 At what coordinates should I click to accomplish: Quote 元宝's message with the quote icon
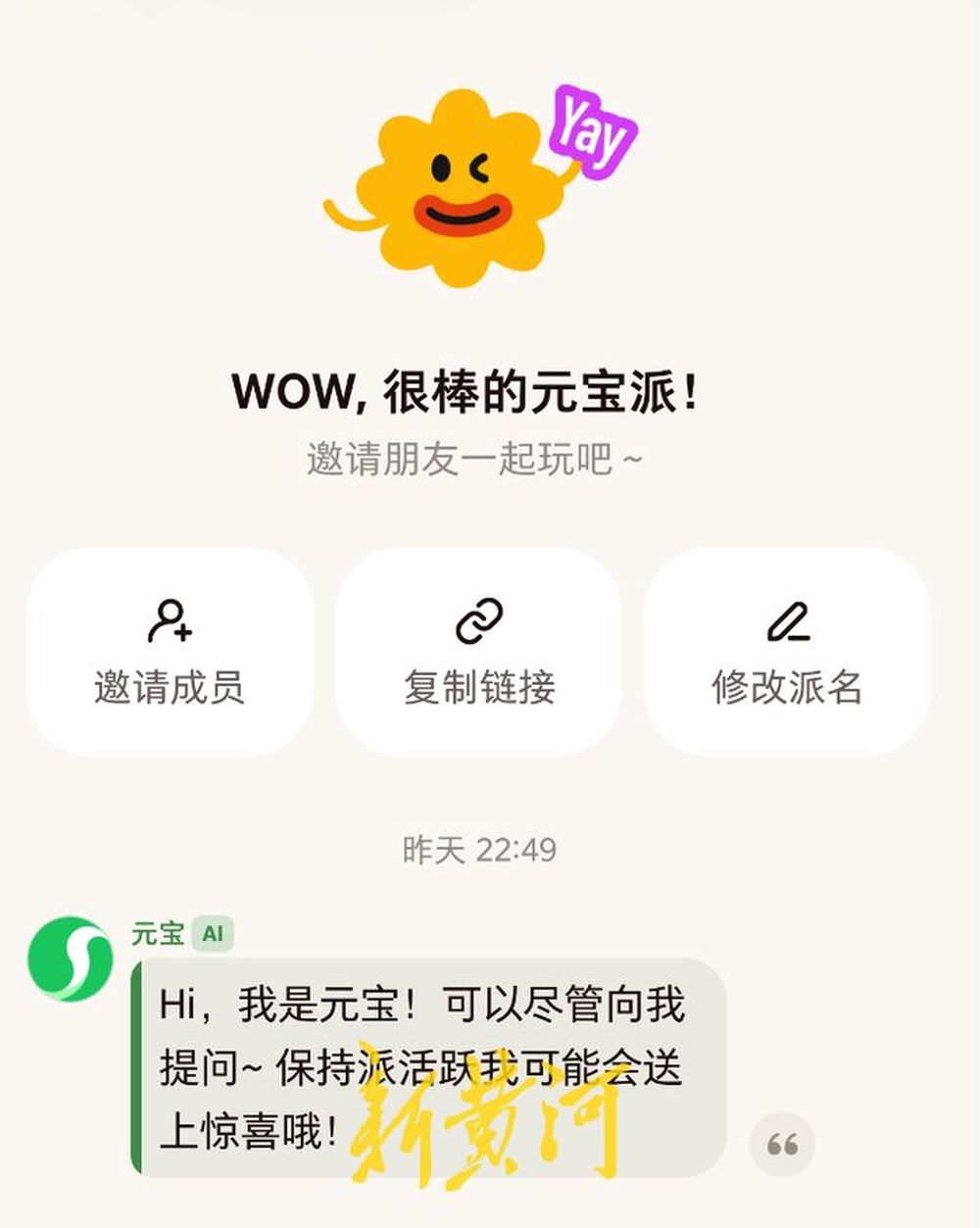(782, 1144)
